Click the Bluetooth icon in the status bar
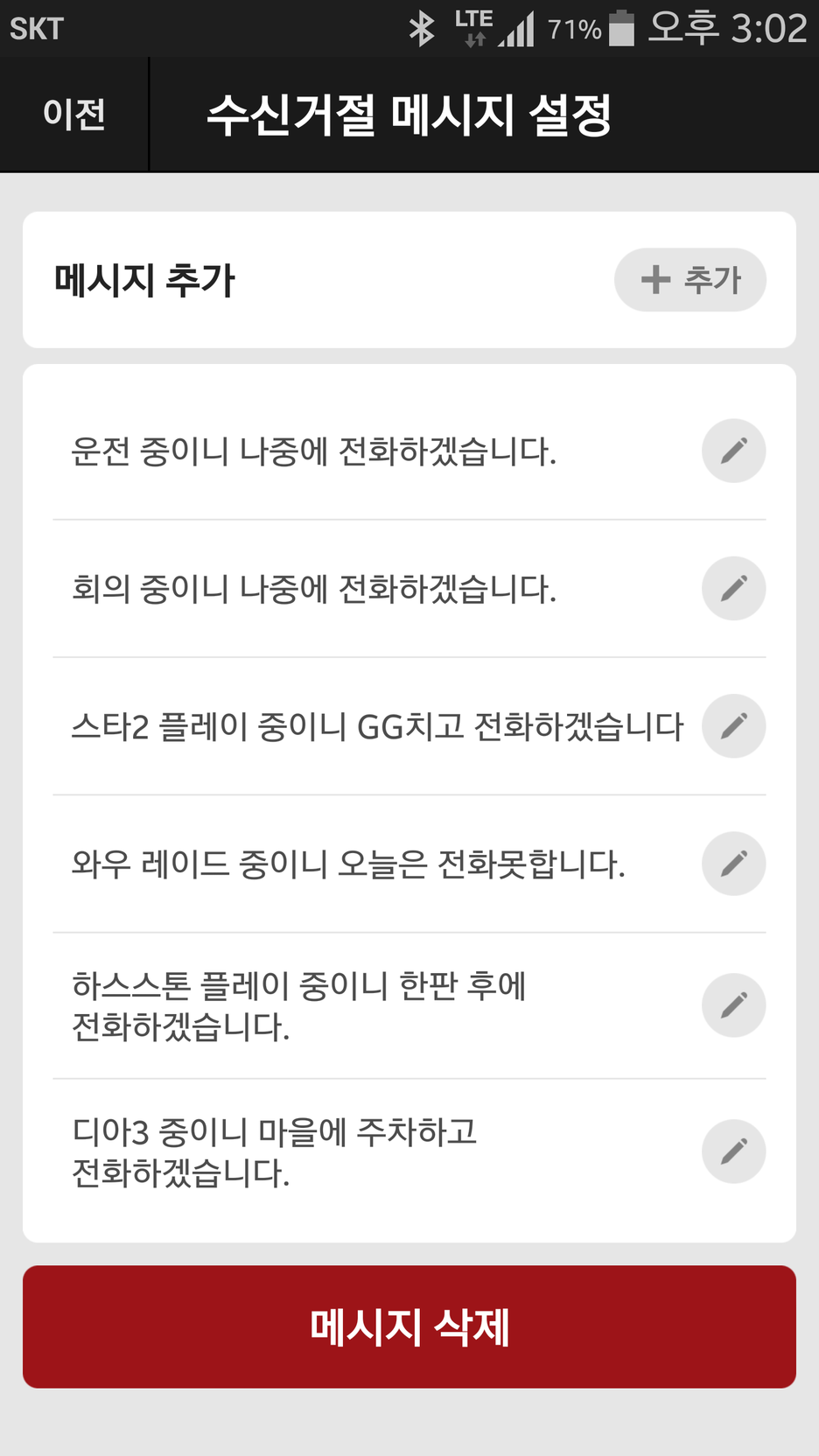 point(420,29)
